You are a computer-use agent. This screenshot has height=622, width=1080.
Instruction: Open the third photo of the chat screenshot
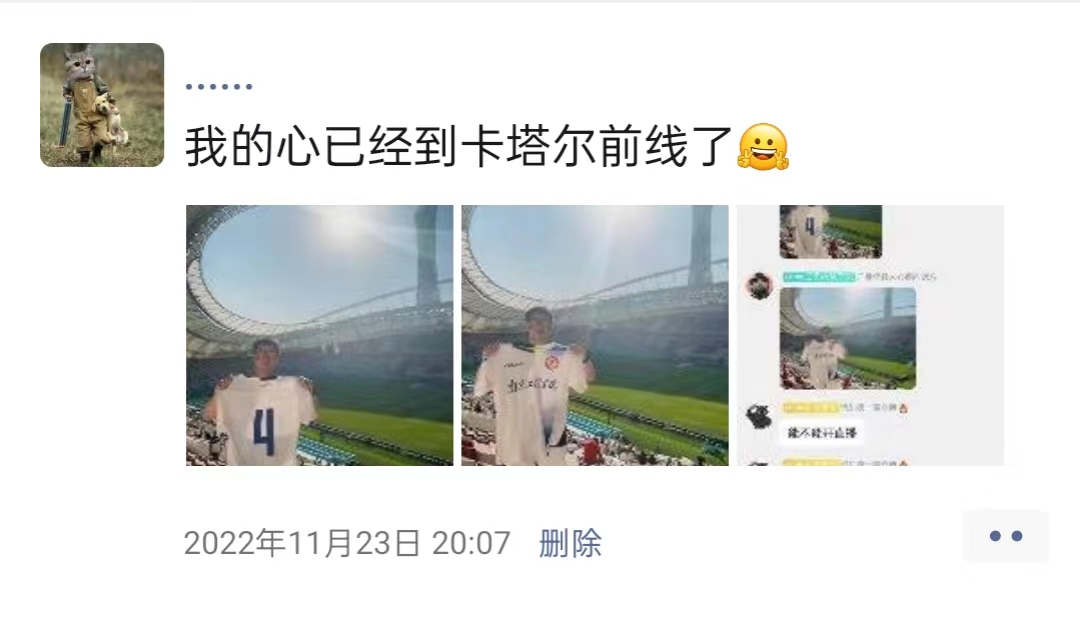point(869,335)
